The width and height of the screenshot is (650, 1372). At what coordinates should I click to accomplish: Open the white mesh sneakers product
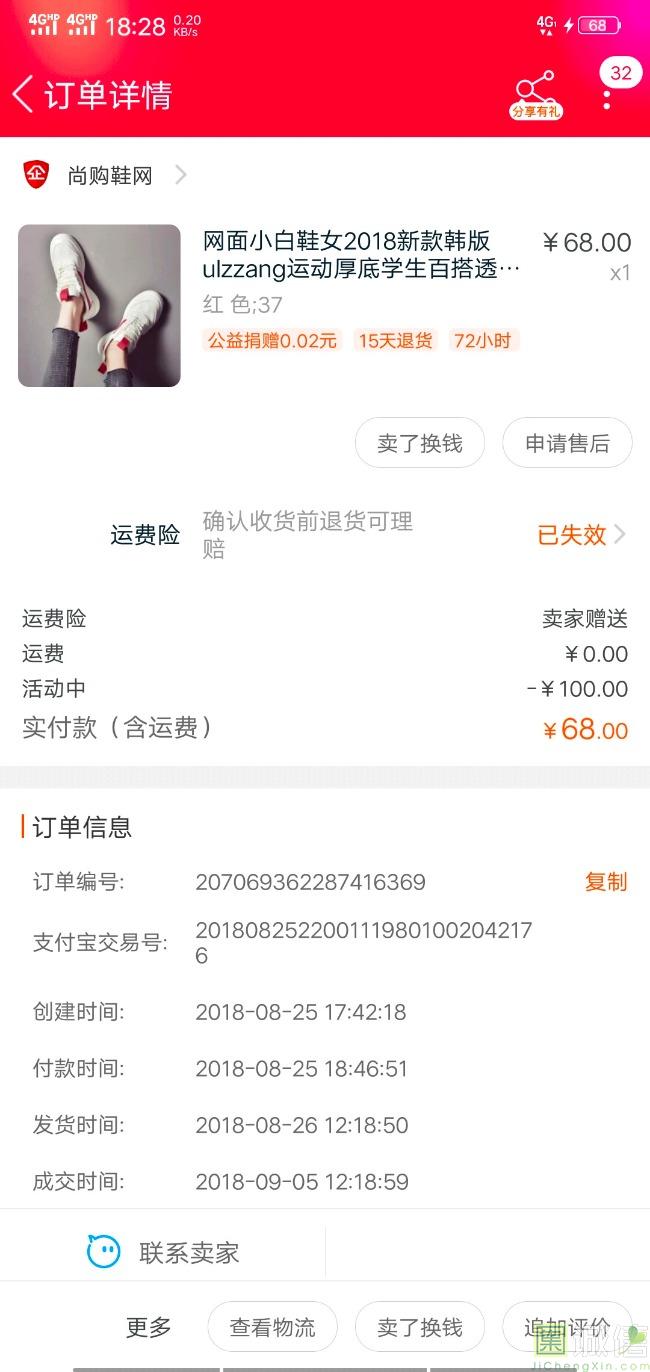tap(100, 305)
